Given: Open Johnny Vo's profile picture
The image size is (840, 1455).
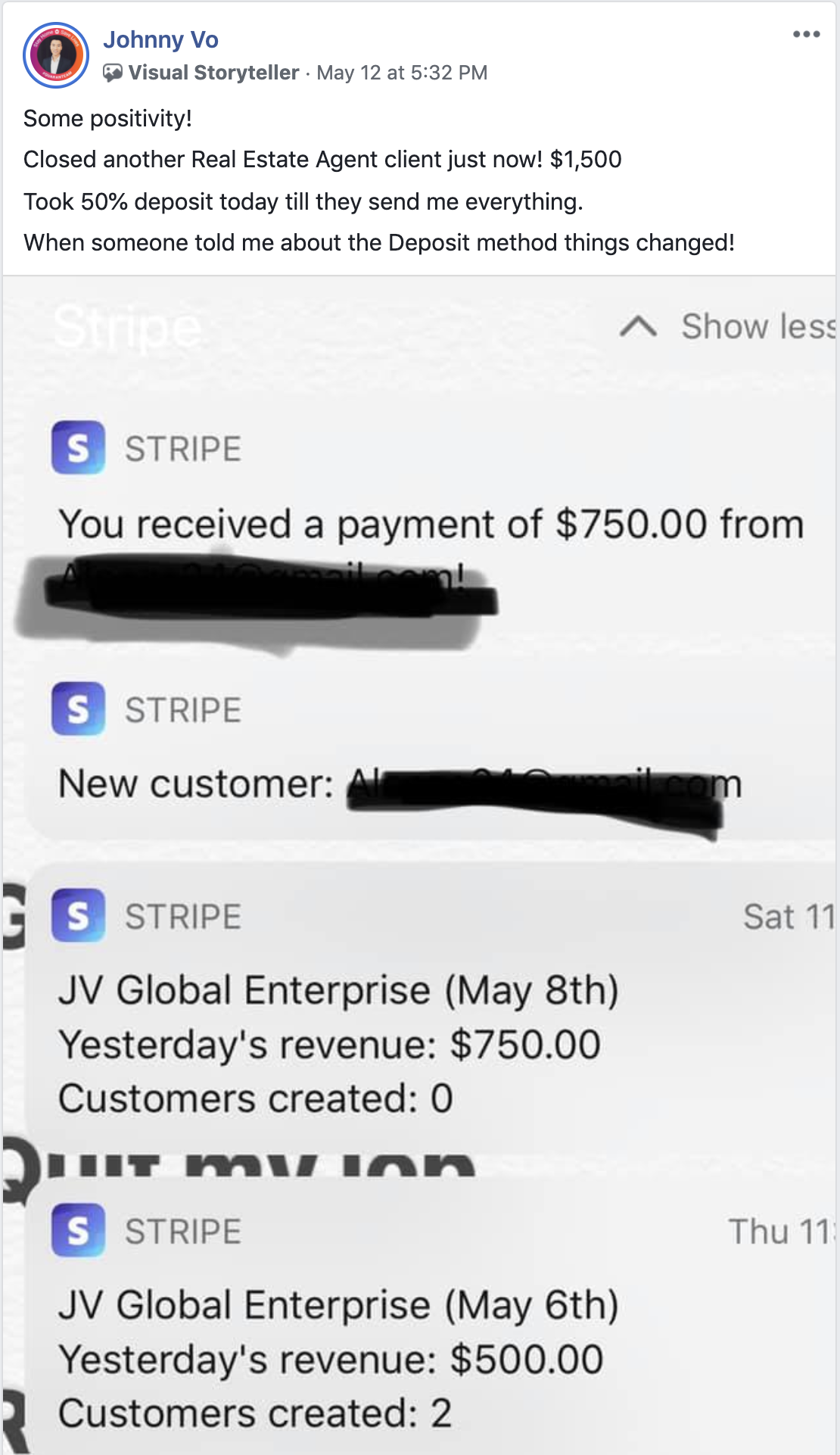Looking at the screenshot, I should [x=56, y=55].
